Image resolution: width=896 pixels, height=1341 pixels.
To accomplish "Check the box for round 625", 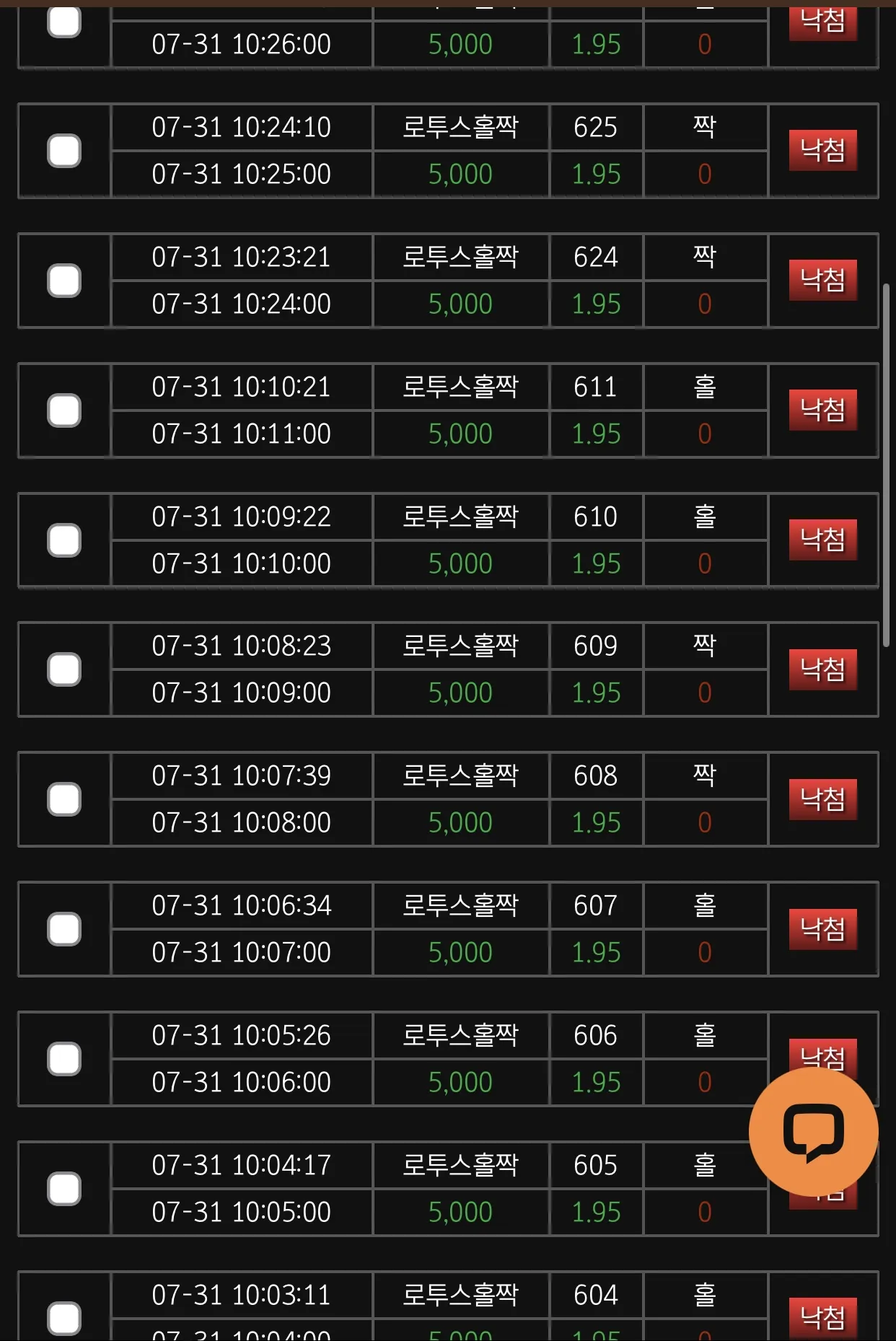I will pyautogui.click(x=64, y=151).
